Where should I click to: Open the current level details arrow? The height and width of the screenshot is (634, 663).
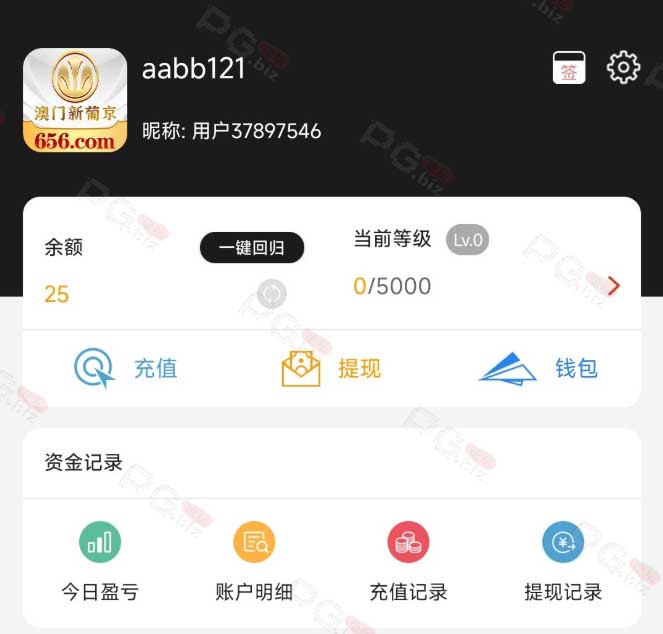[613, 287]
